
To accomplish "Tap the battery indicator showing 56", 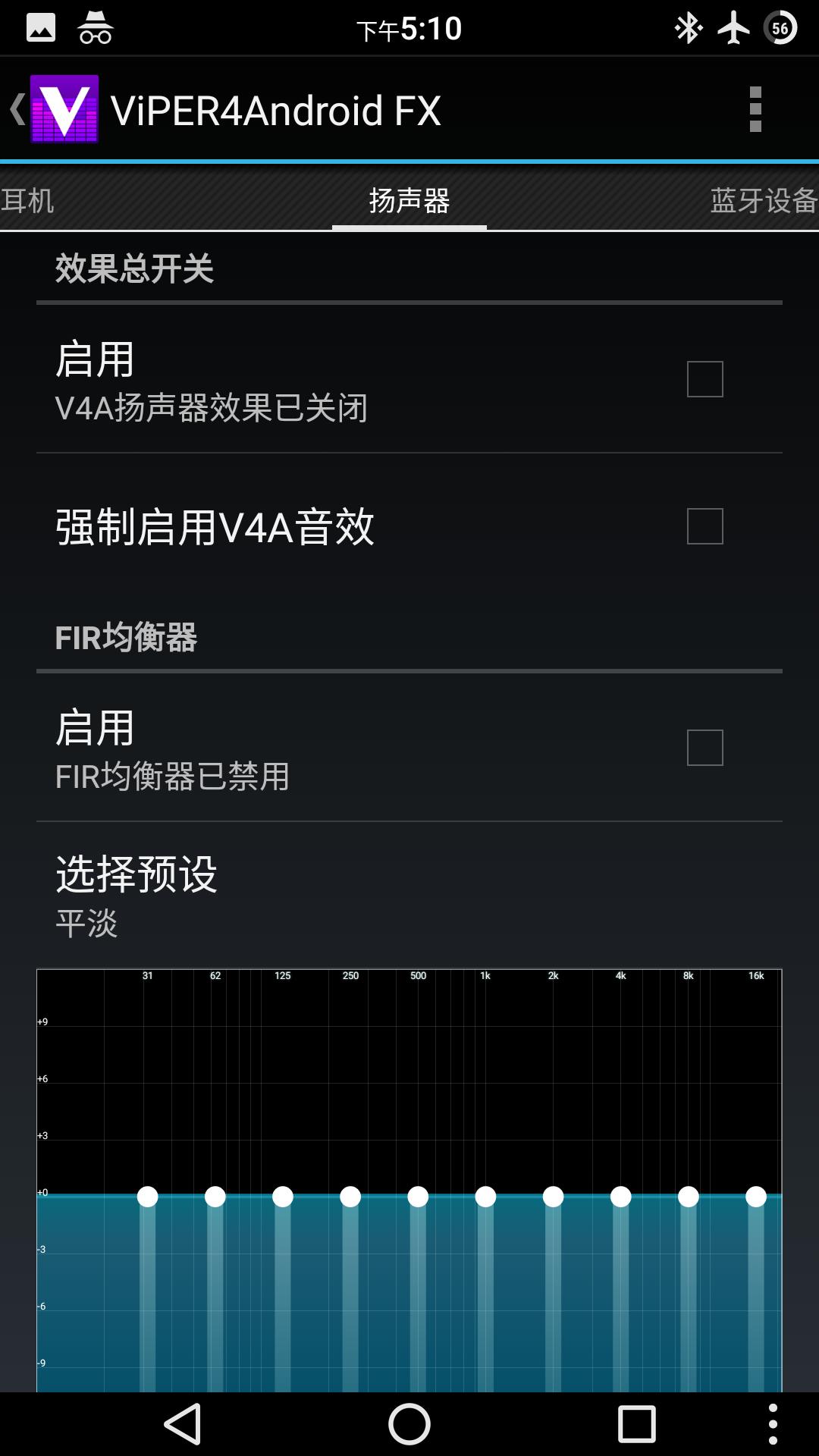I will click(778, 27).
